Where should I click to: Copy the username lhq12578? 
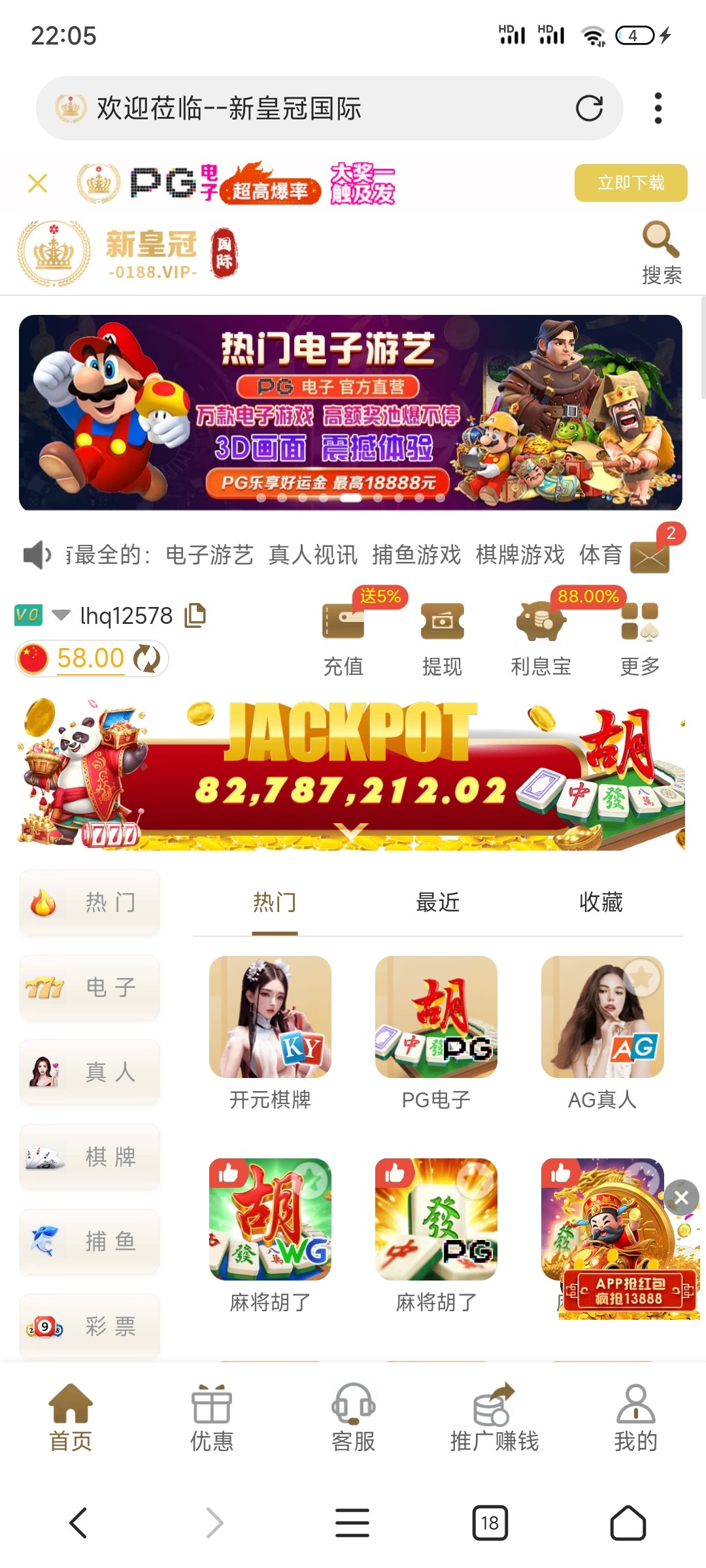point(195,615)
